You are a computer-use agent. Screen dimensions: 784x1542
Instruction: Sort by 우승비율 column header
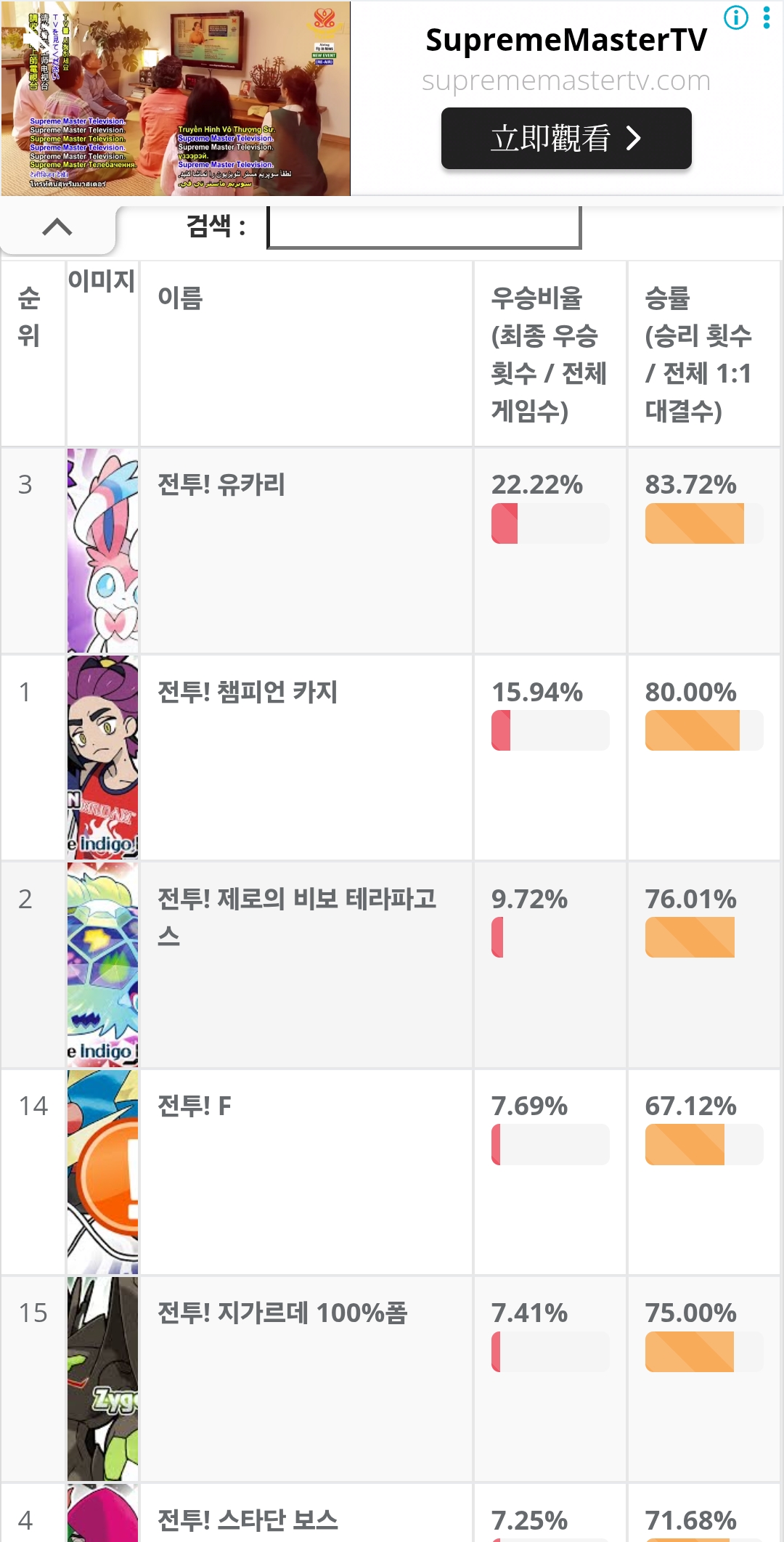click(x=549, y=354)
